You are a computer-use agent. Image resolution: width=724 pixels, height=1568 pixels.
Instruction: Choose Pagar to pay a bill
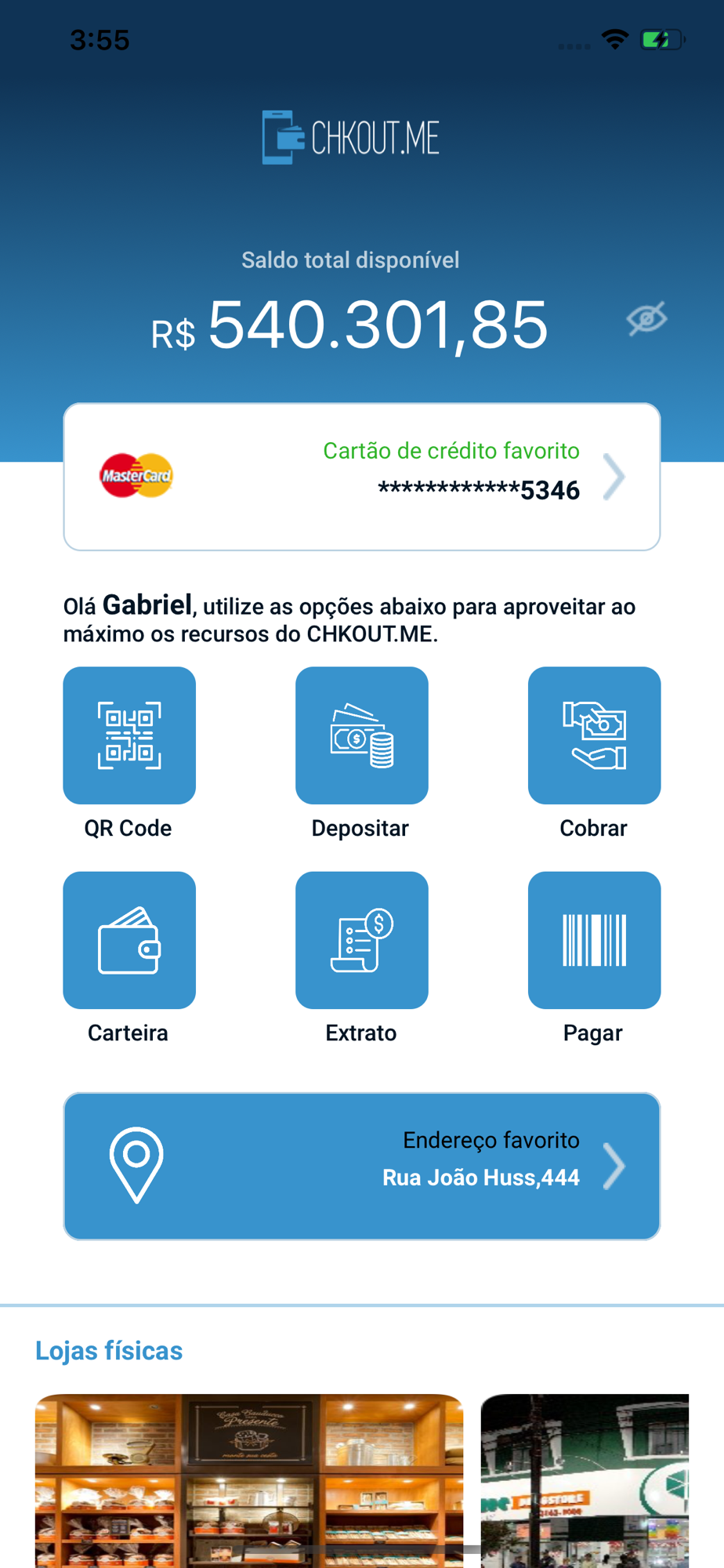pyautogui.click(x=594, y=940)
